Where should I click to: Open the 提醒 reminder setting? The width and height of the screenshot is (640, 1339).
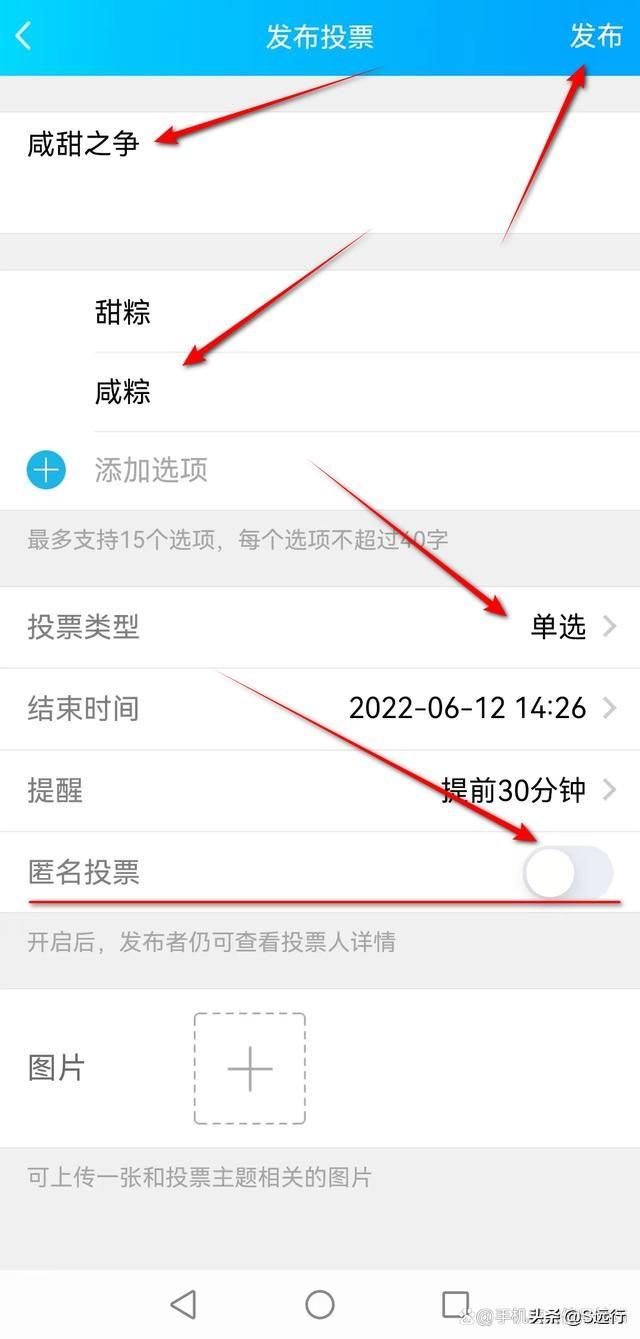320,791
